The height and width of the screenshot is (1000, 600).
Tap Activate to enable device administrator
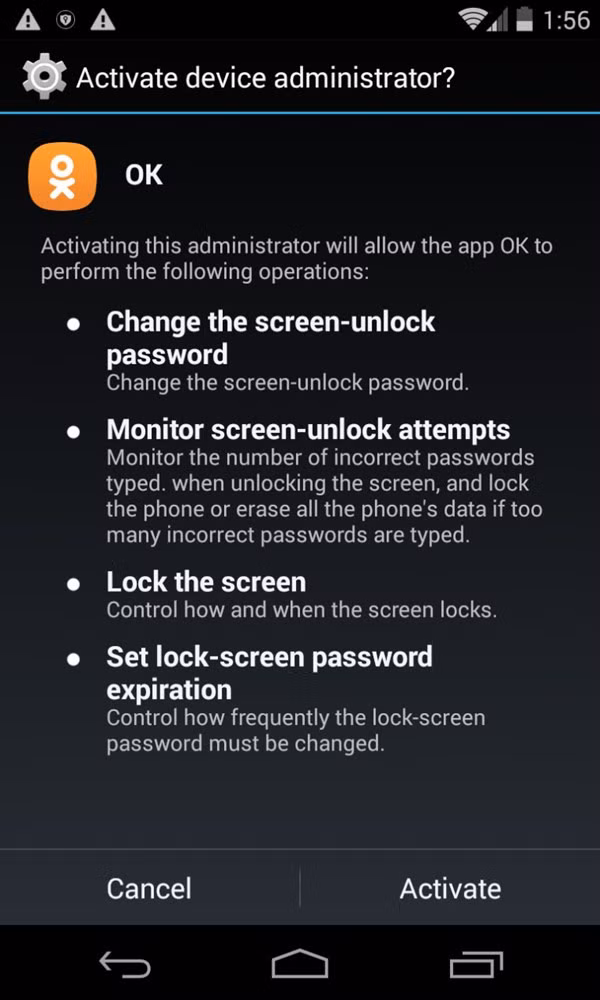[450, 888]
